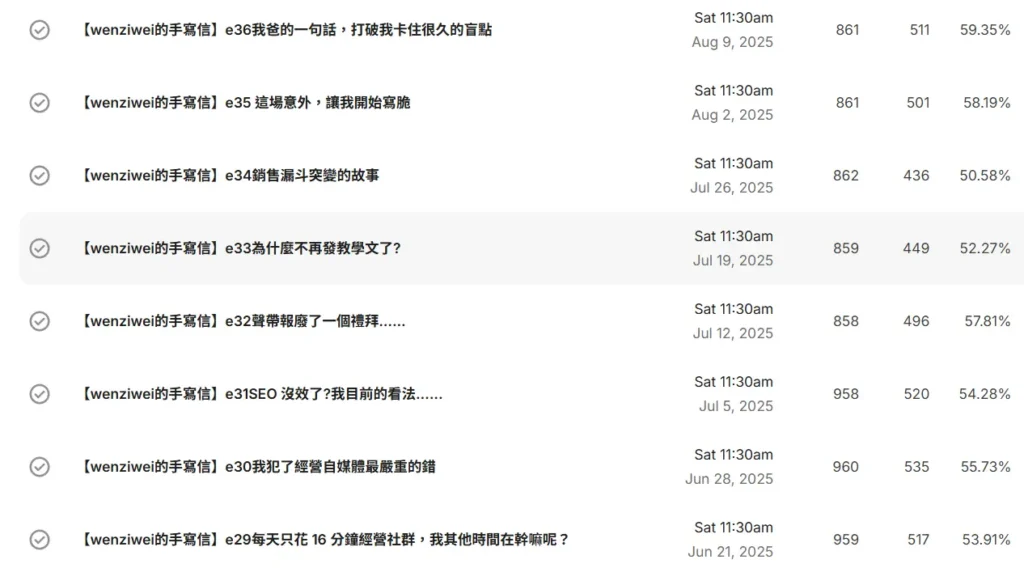View e30 我犯了經營自媒體最嚴重的錯

pyautogui.click(x=258, y=467)
